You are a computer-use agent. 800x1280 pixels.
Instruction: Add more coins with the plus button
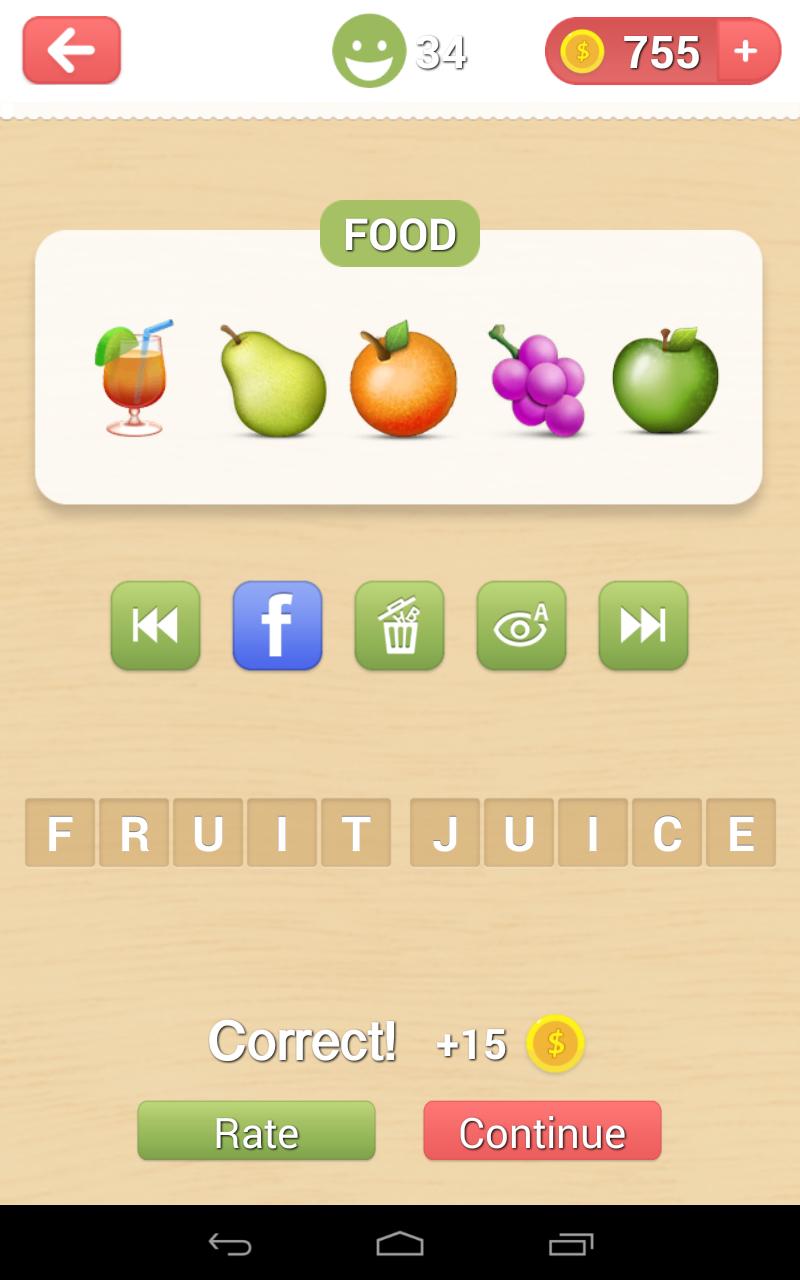point(745,51)
